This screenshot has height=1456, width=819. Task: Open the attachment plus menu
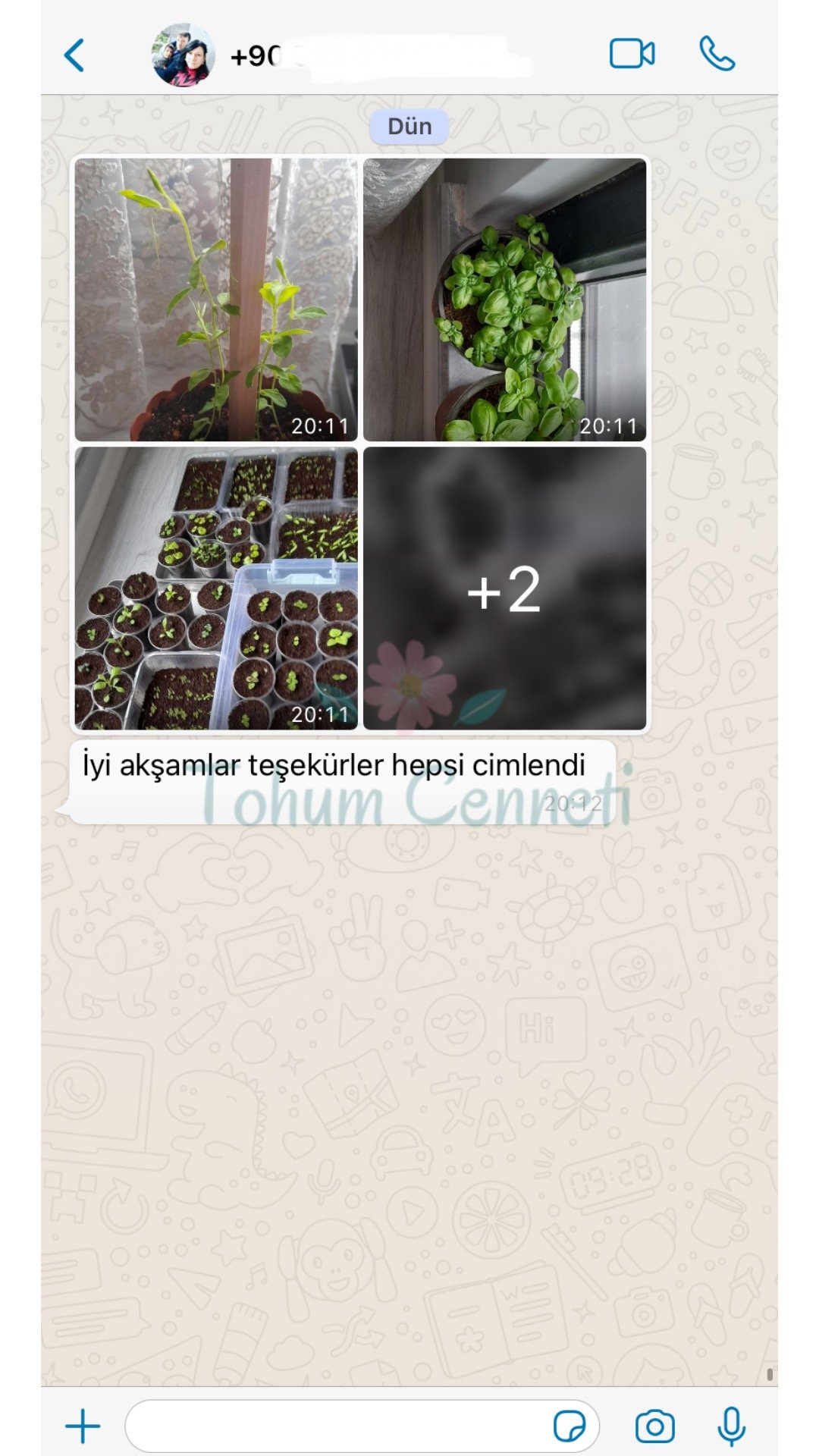pyautogui.click(x=83, y=1426)
